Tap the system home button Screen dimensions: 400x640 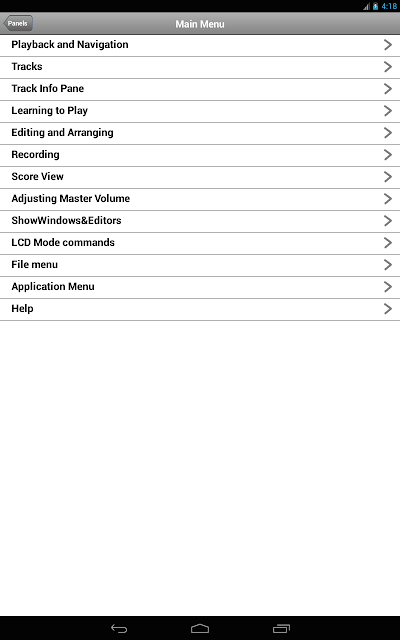click(x=200, y=629)
